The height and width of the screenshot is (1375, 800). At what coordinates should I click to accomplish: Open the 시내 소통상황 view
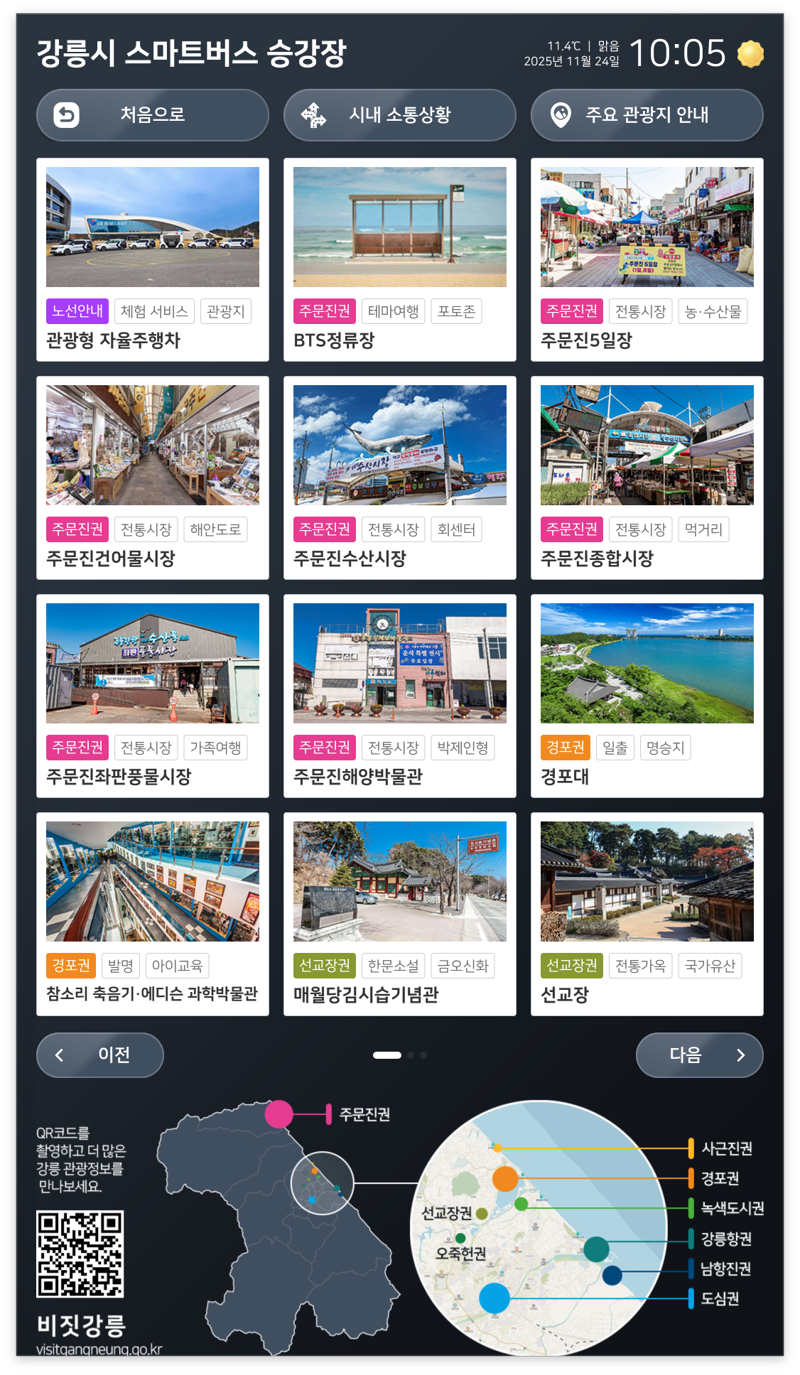(400, 115)
